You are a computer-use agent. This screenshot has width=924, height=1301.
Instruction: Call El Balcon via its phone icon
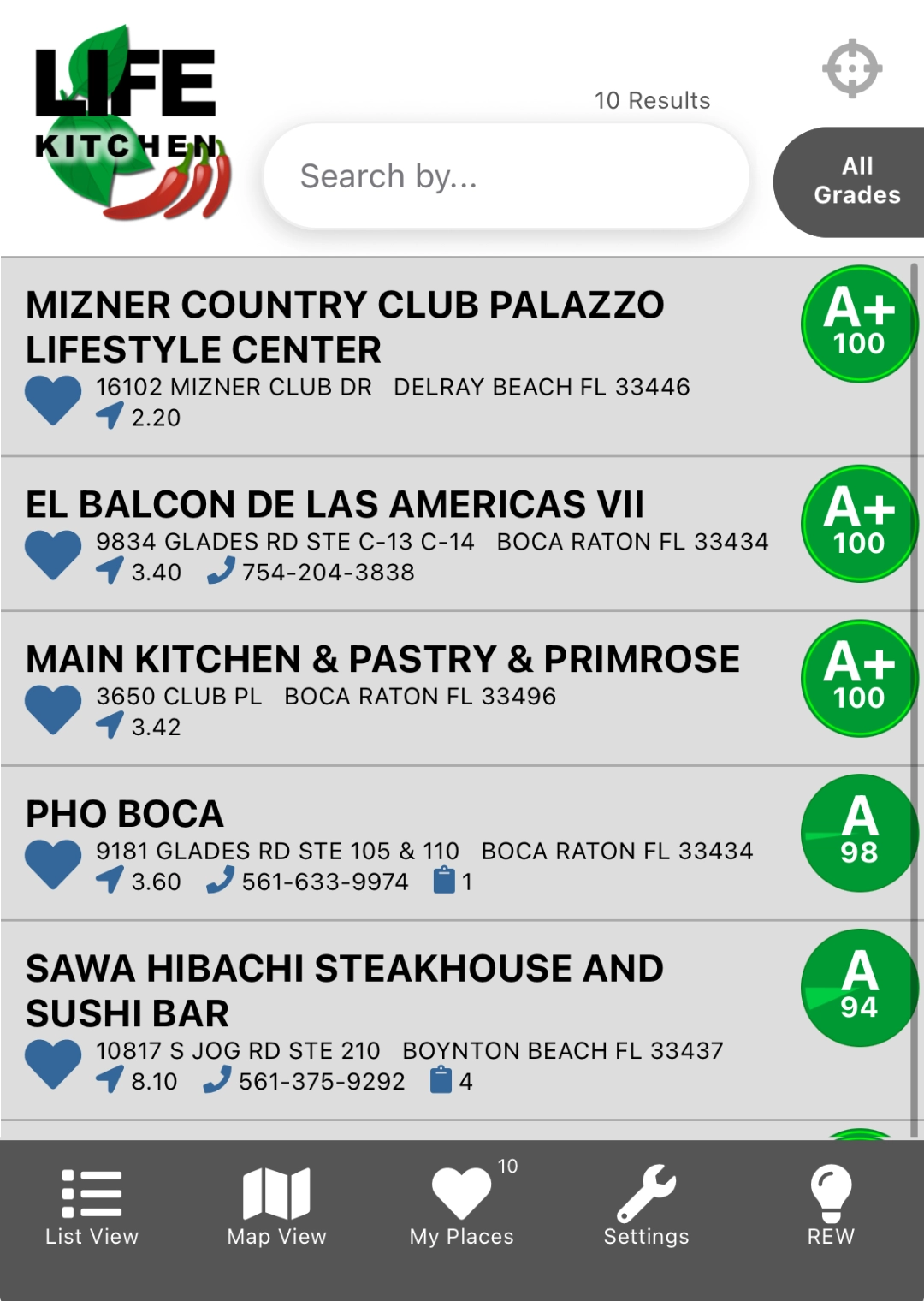[221, 570]
